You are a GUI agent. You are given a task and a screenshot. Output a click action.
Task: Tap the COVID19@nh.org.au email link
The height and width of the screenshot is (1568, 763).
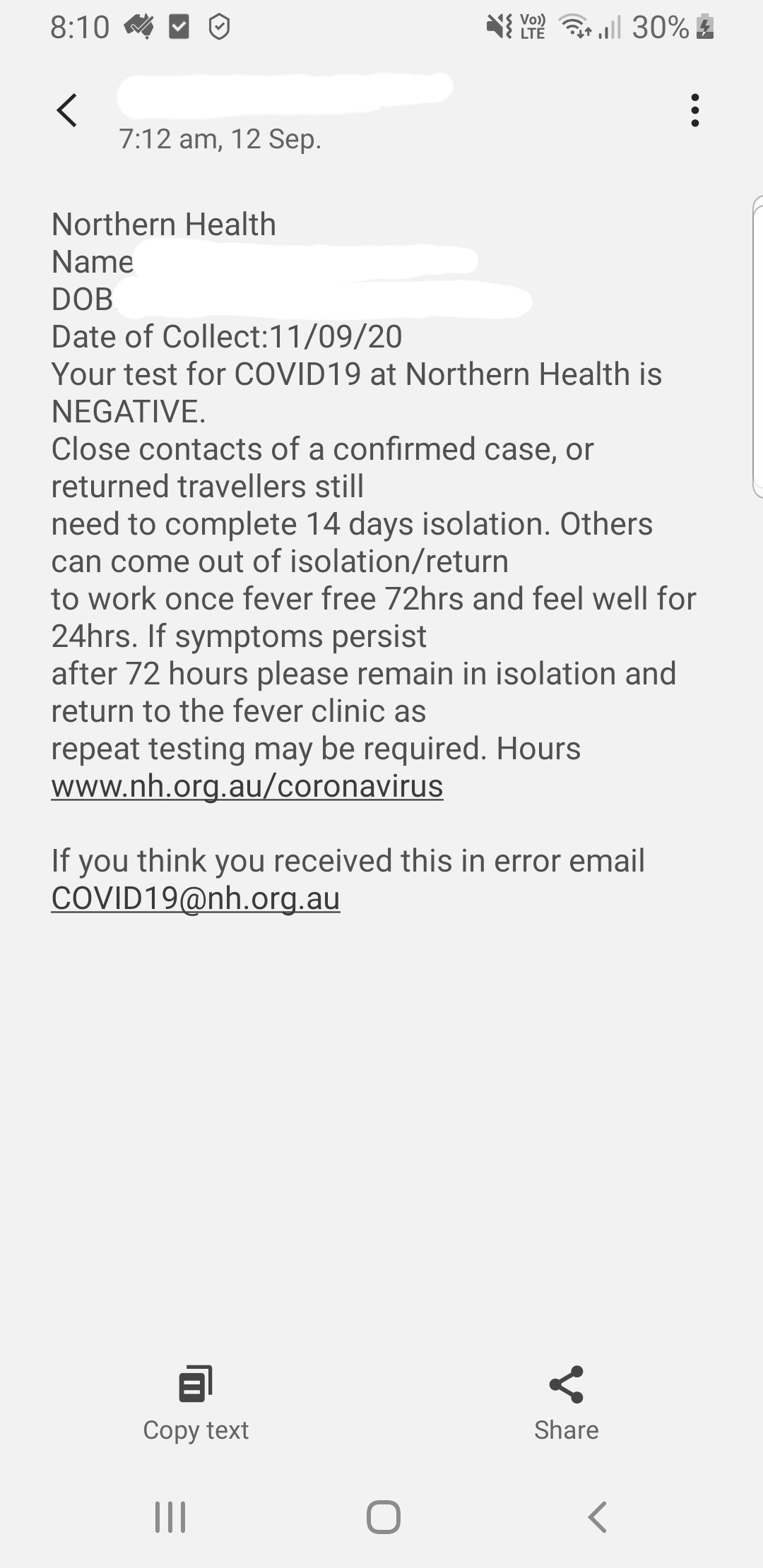pos(196,898)
